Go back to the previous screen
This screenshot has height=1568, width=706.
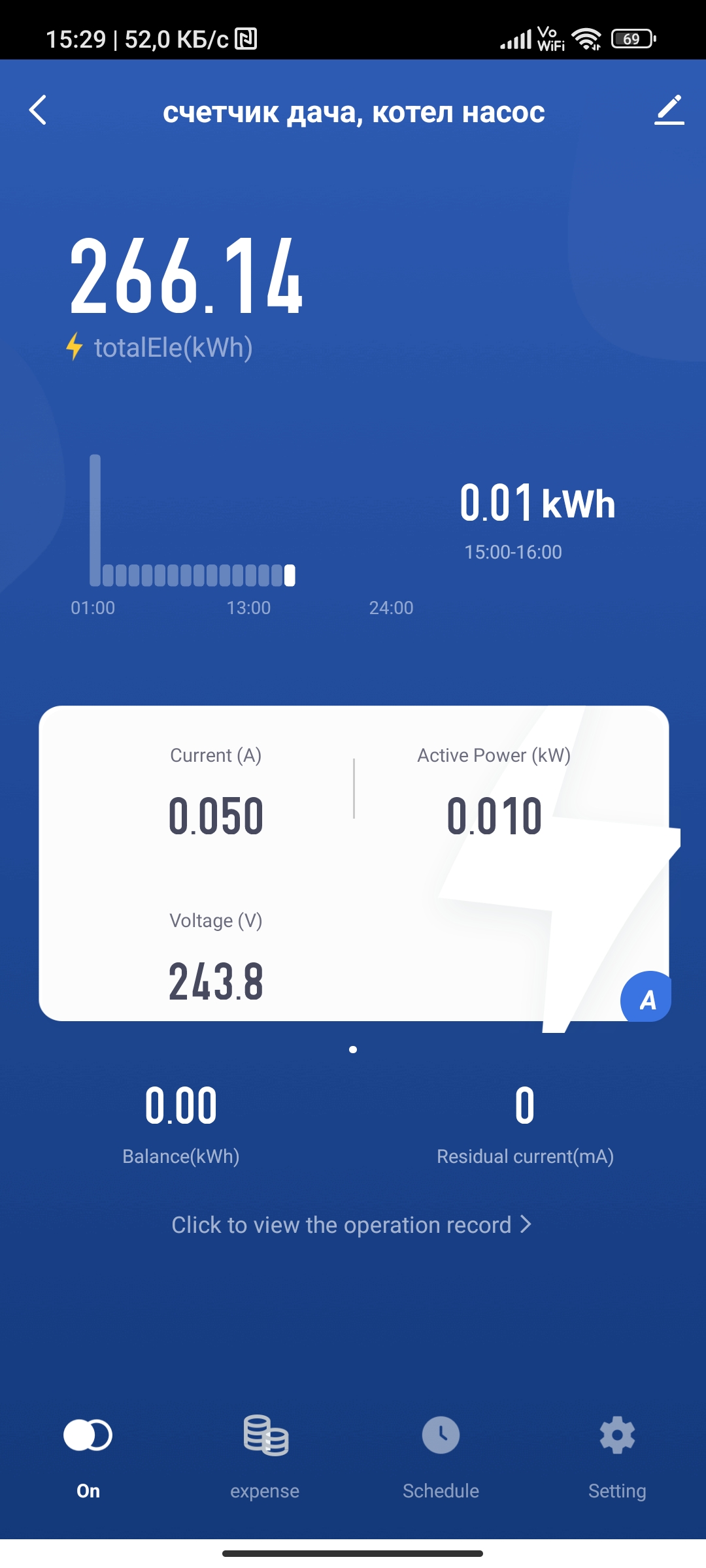point(38,110)
